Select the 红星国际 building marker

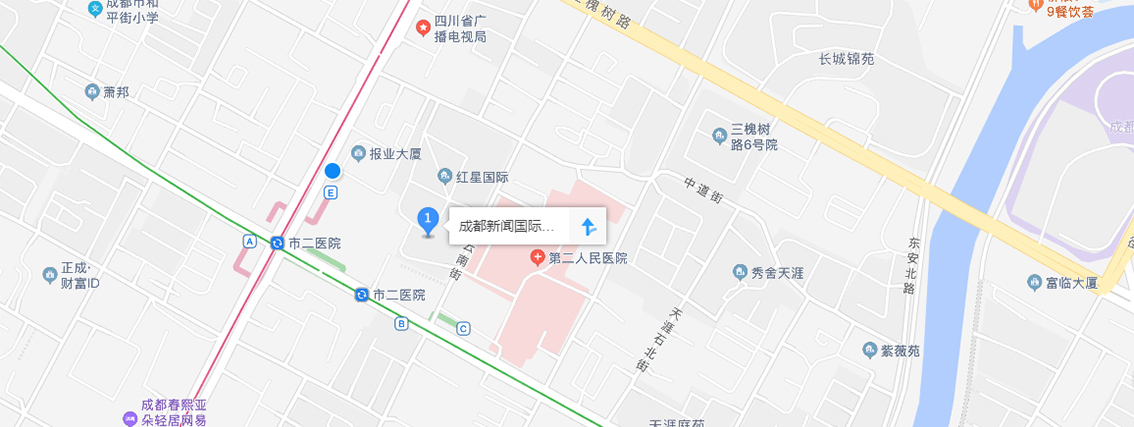(x=446, y=177)
